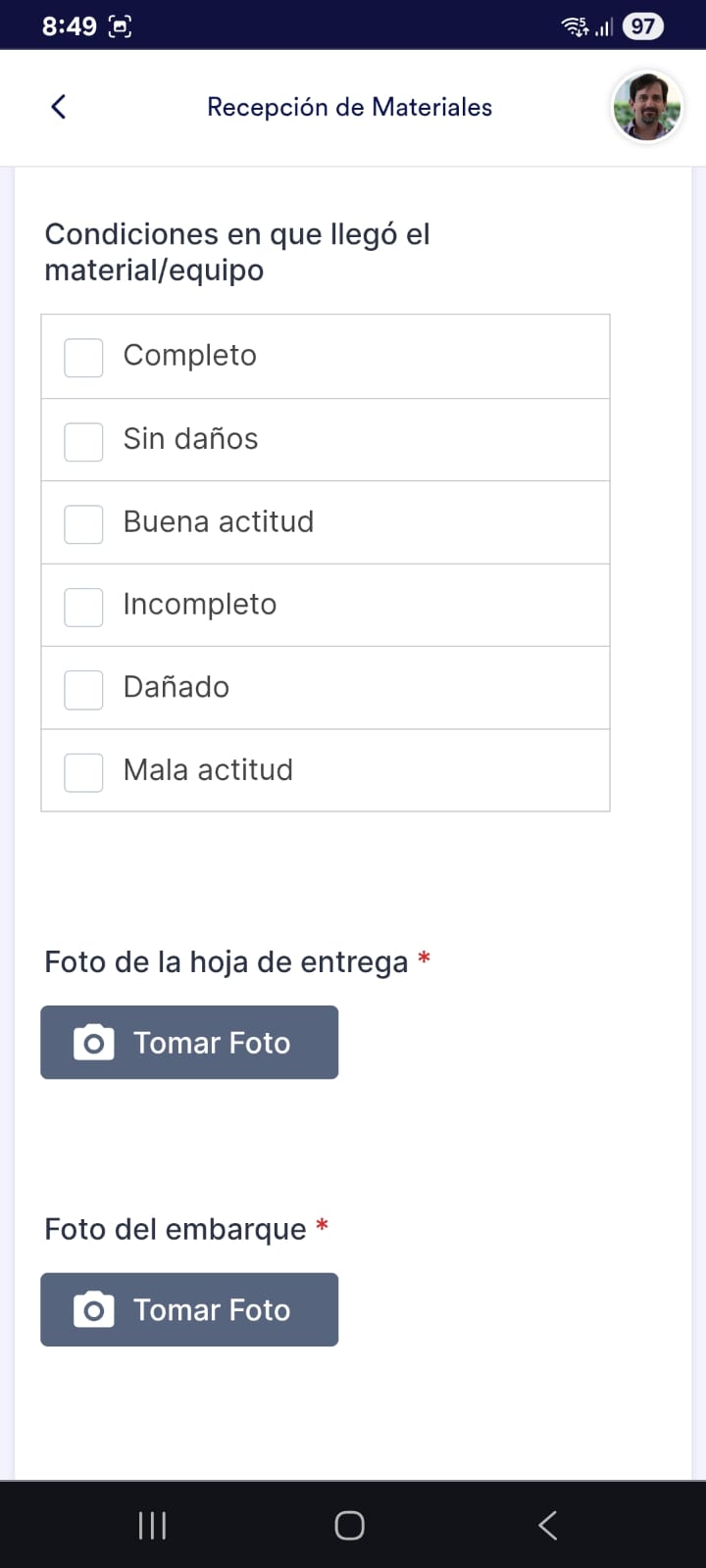
Task: Tap camera icon on hoja de entrega button
Action: (91, 1042)
